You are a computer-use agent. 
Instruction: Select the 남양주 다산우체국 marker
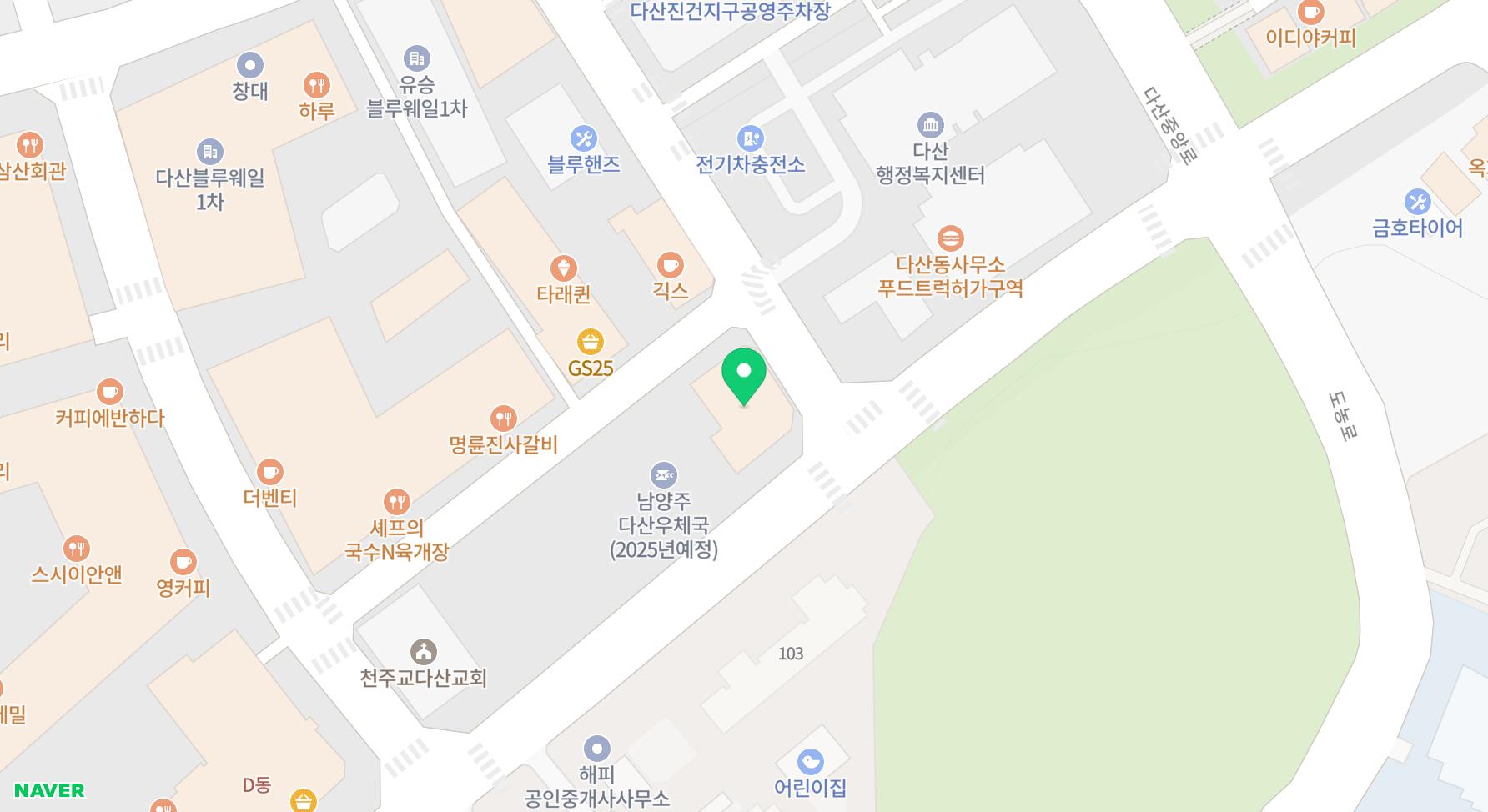[x=663, y=475]
